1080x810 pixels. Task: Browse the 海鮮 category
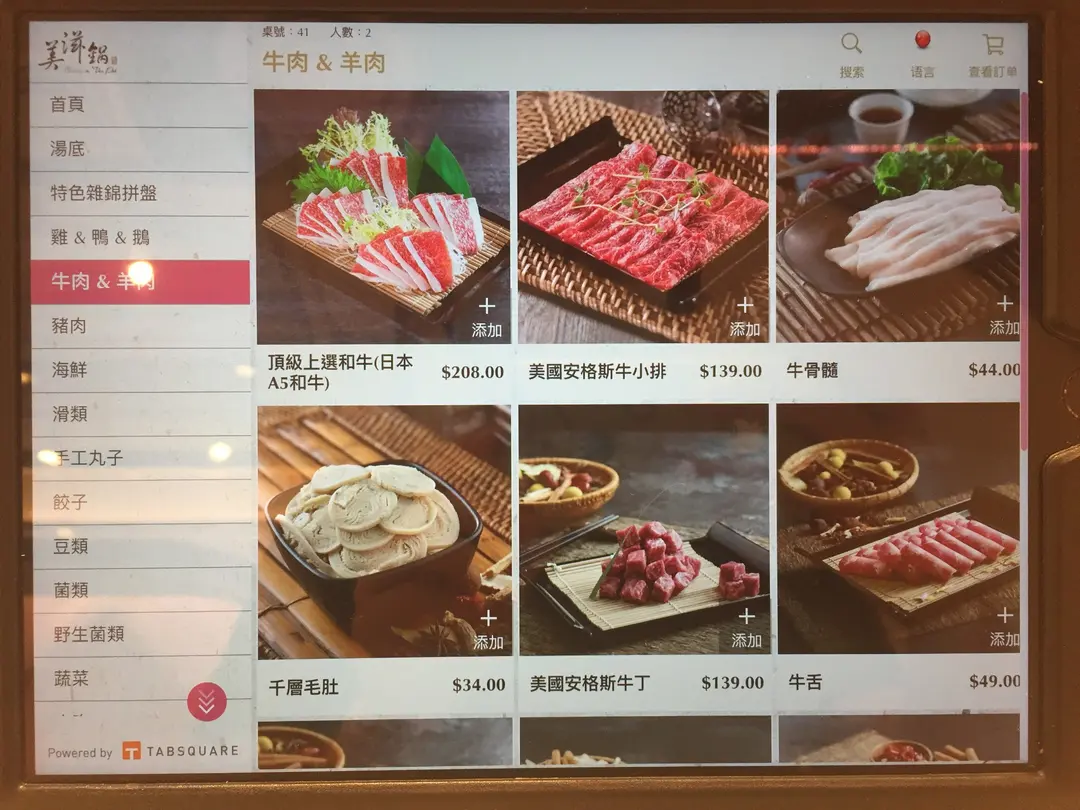(140, 369)
